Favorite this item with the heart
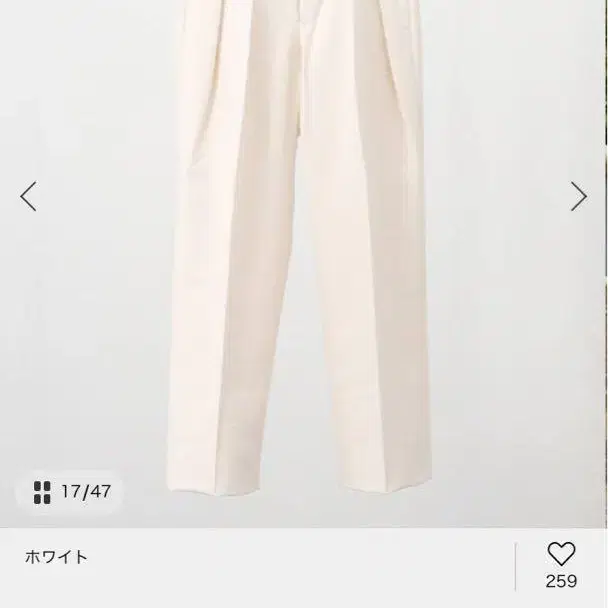 [561, 554]
